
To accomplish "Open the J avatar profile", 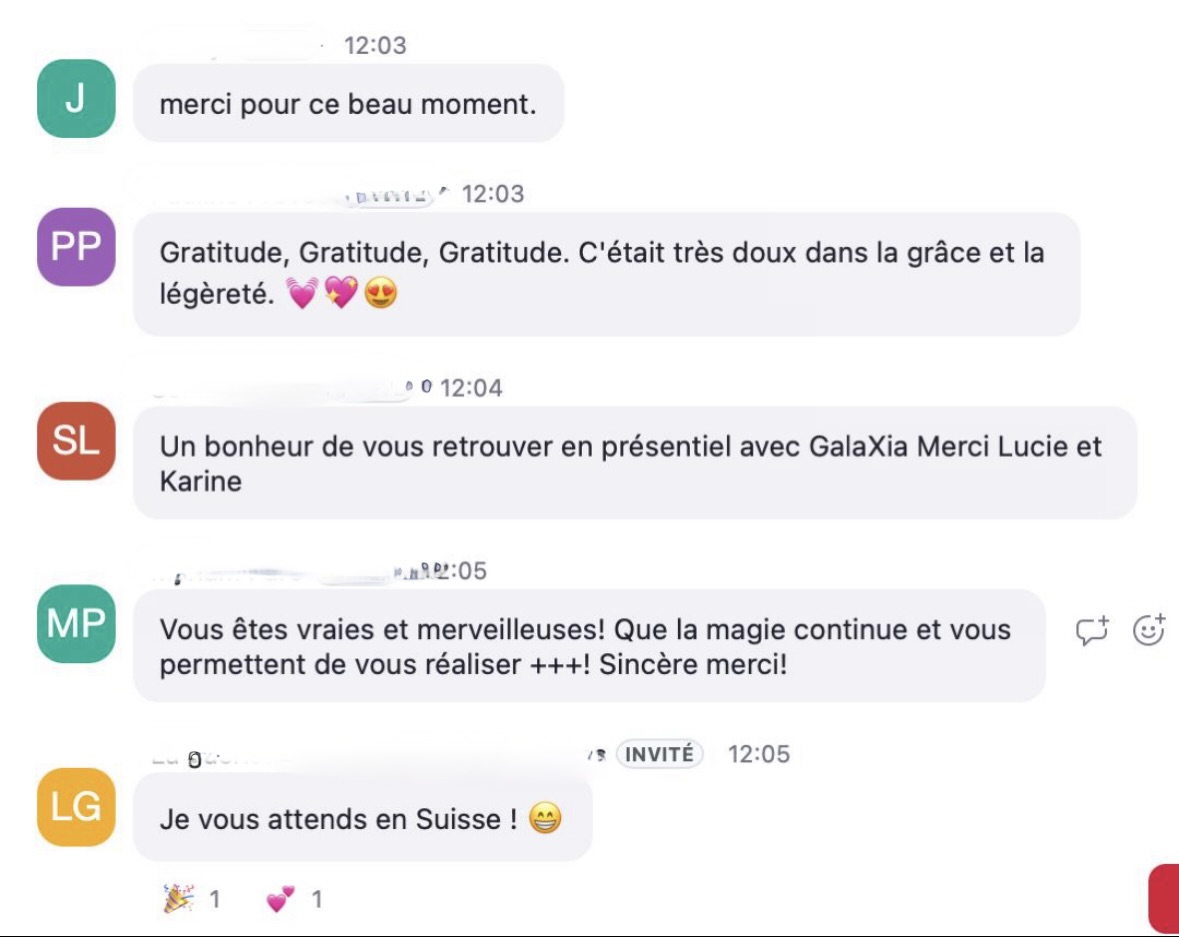I will click(x=76, y=98).
